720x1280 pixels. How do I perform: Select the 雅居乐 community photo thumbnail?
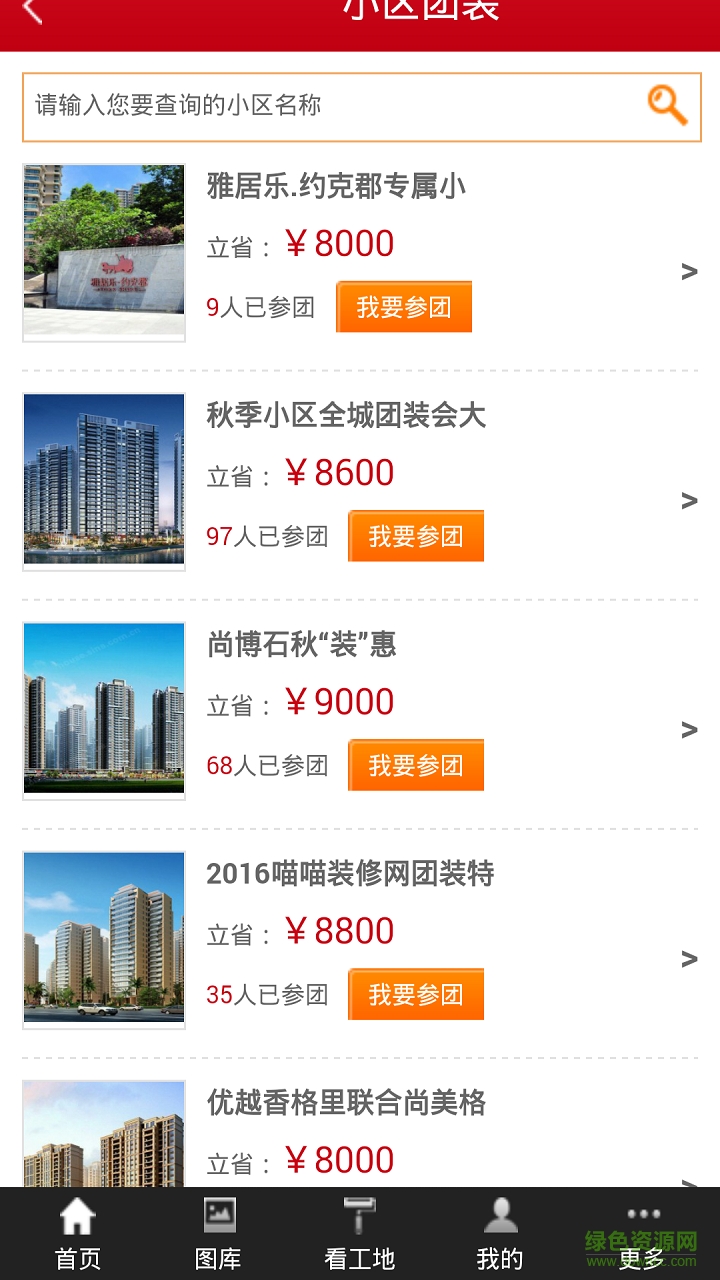point(103,251)
